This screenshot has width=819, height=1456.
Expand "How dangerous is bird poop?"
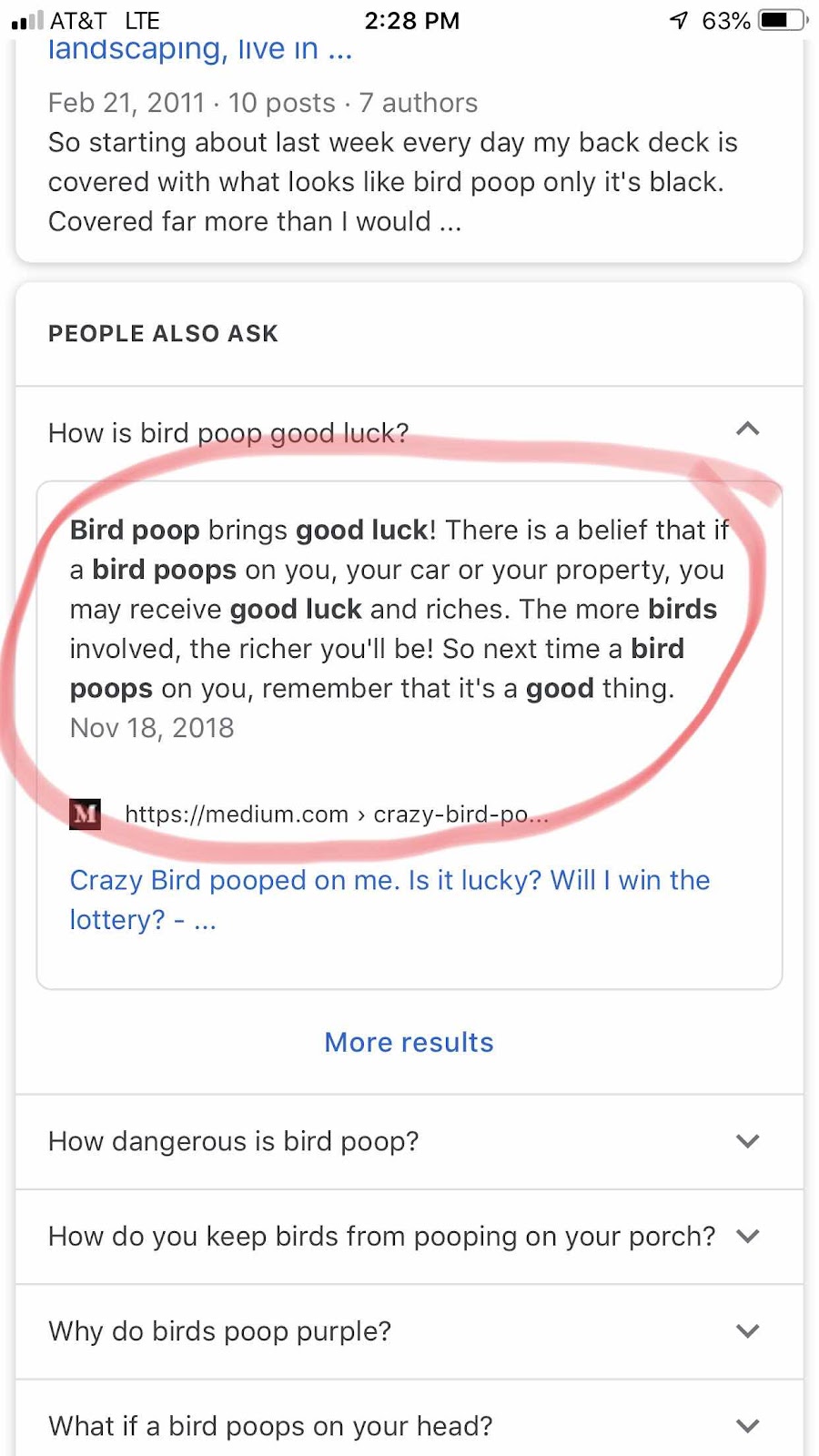pyautogui.click(x=409, y=1141)
